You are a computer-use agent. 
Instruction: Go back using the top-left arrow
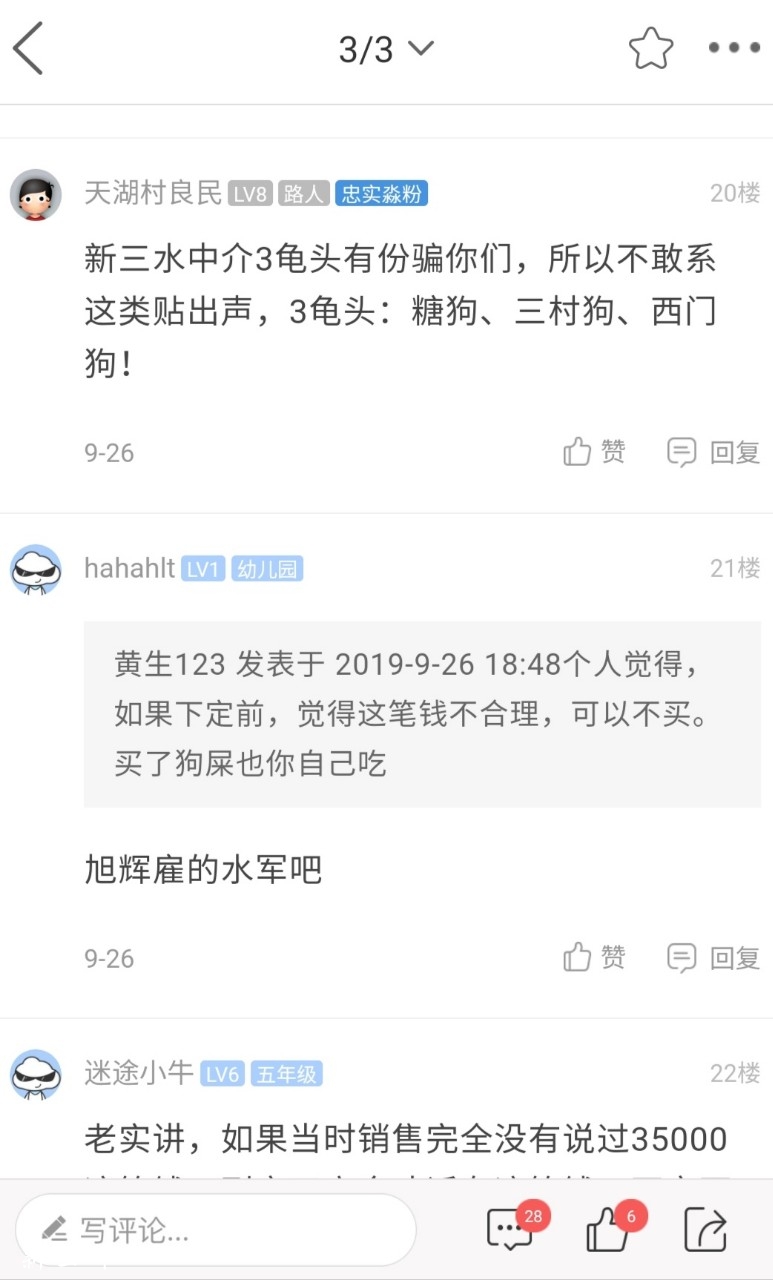coord(29,49)
